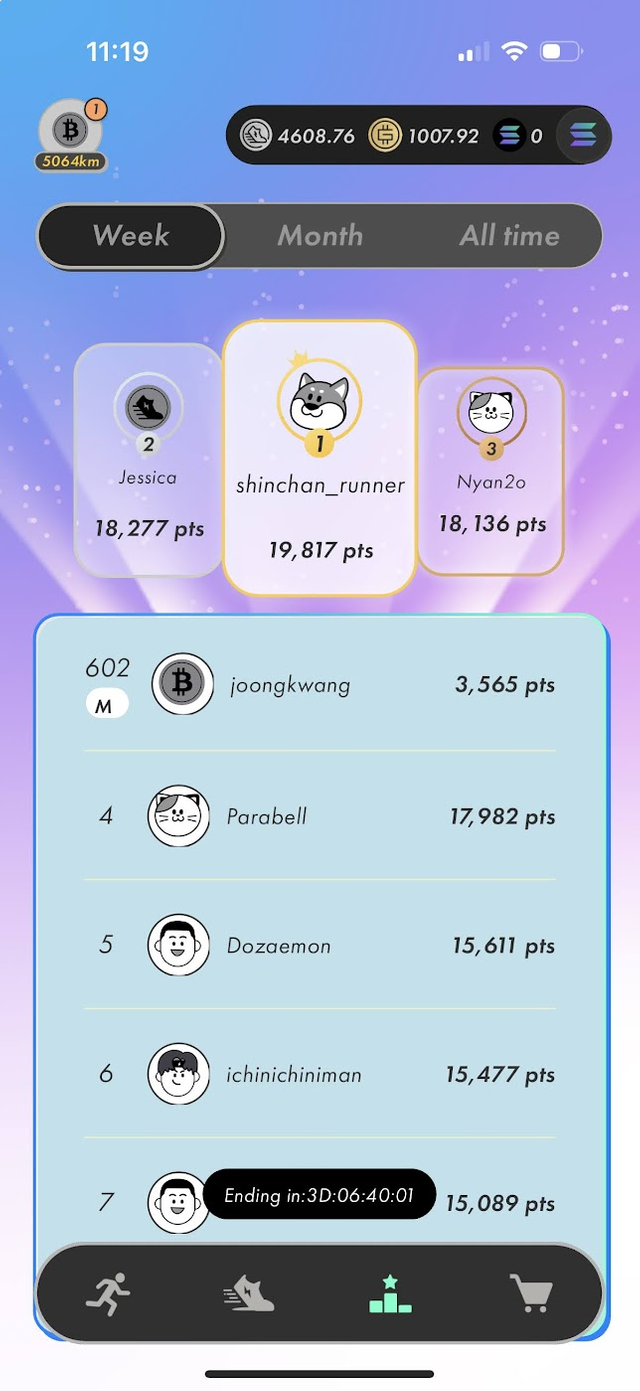View Jessica's second-place card
The image size is (640, 1391).
pyautogui.click(x=148, y=460)
